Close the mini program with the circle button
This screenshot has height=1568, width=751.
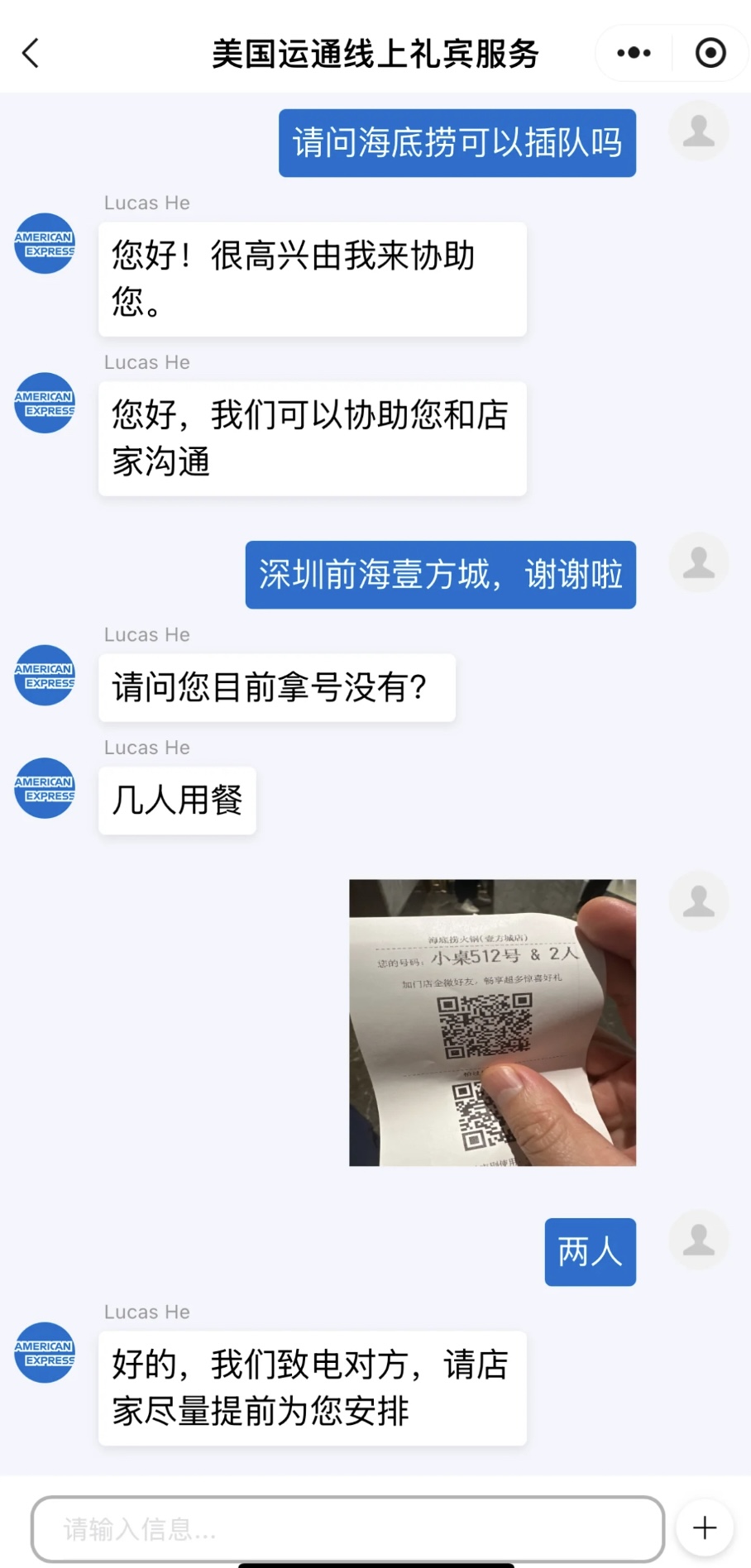point(710,53)
